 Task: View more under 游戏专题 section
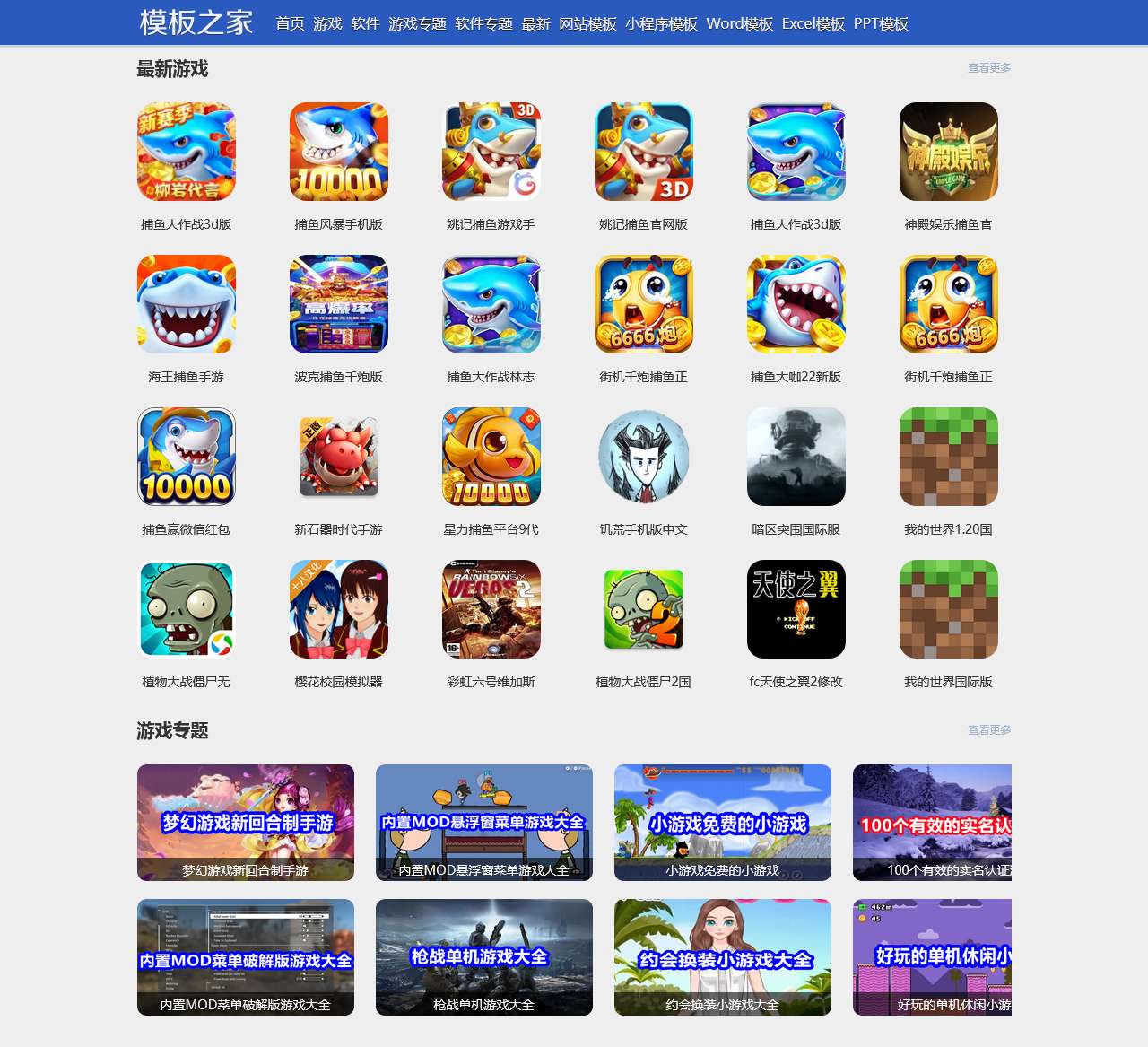[988, 730]
